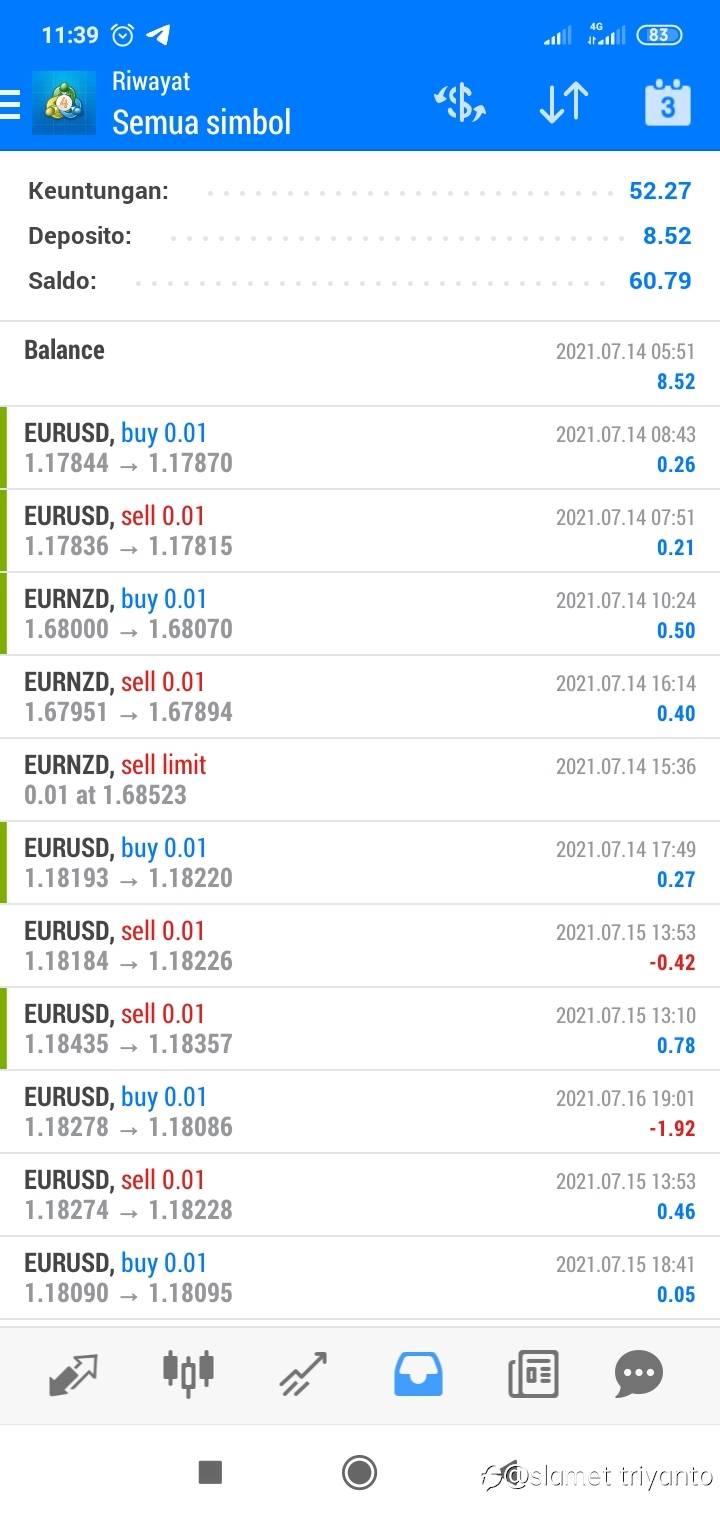Pick a date range with the calendar

[x=667, y=102]
